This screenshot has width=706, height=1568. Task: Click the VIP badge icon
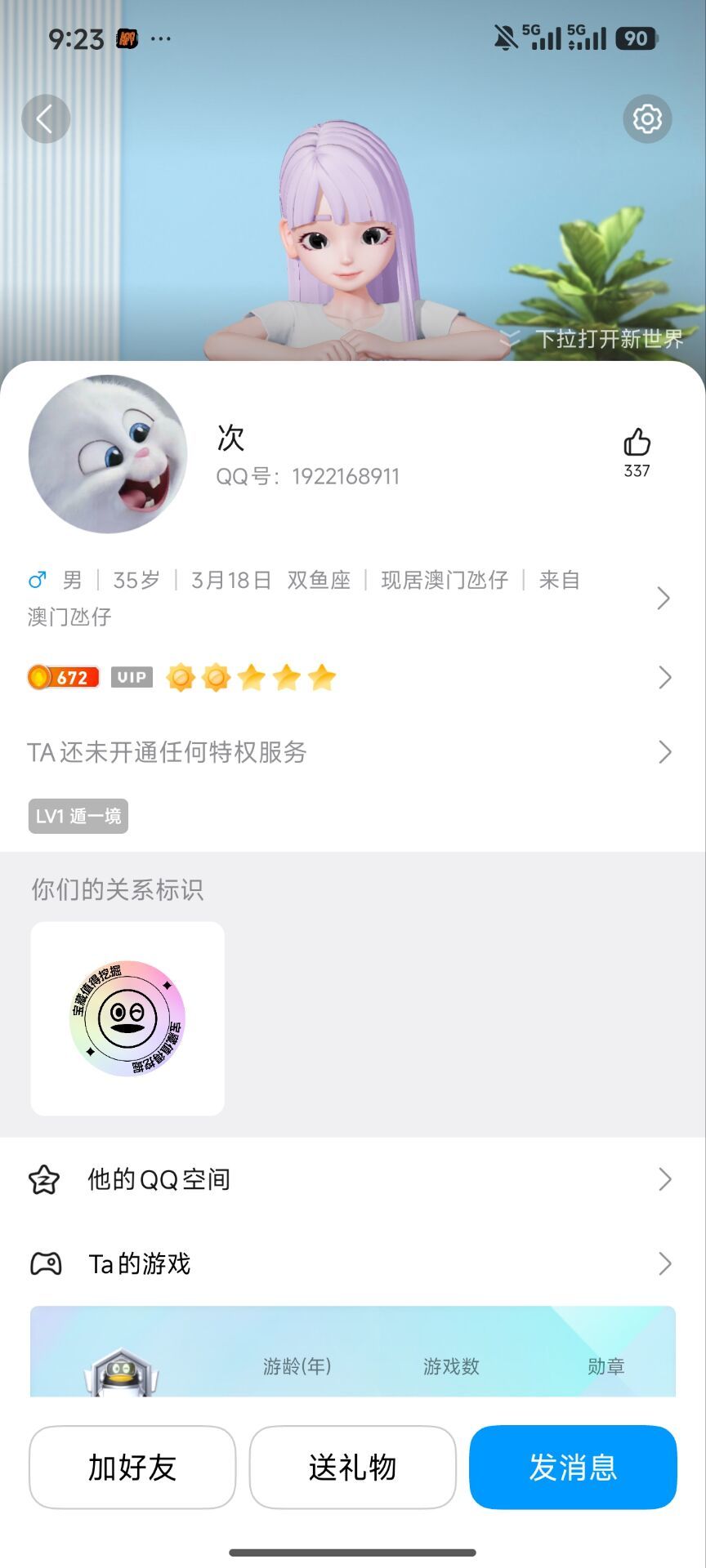pos(131,677)
